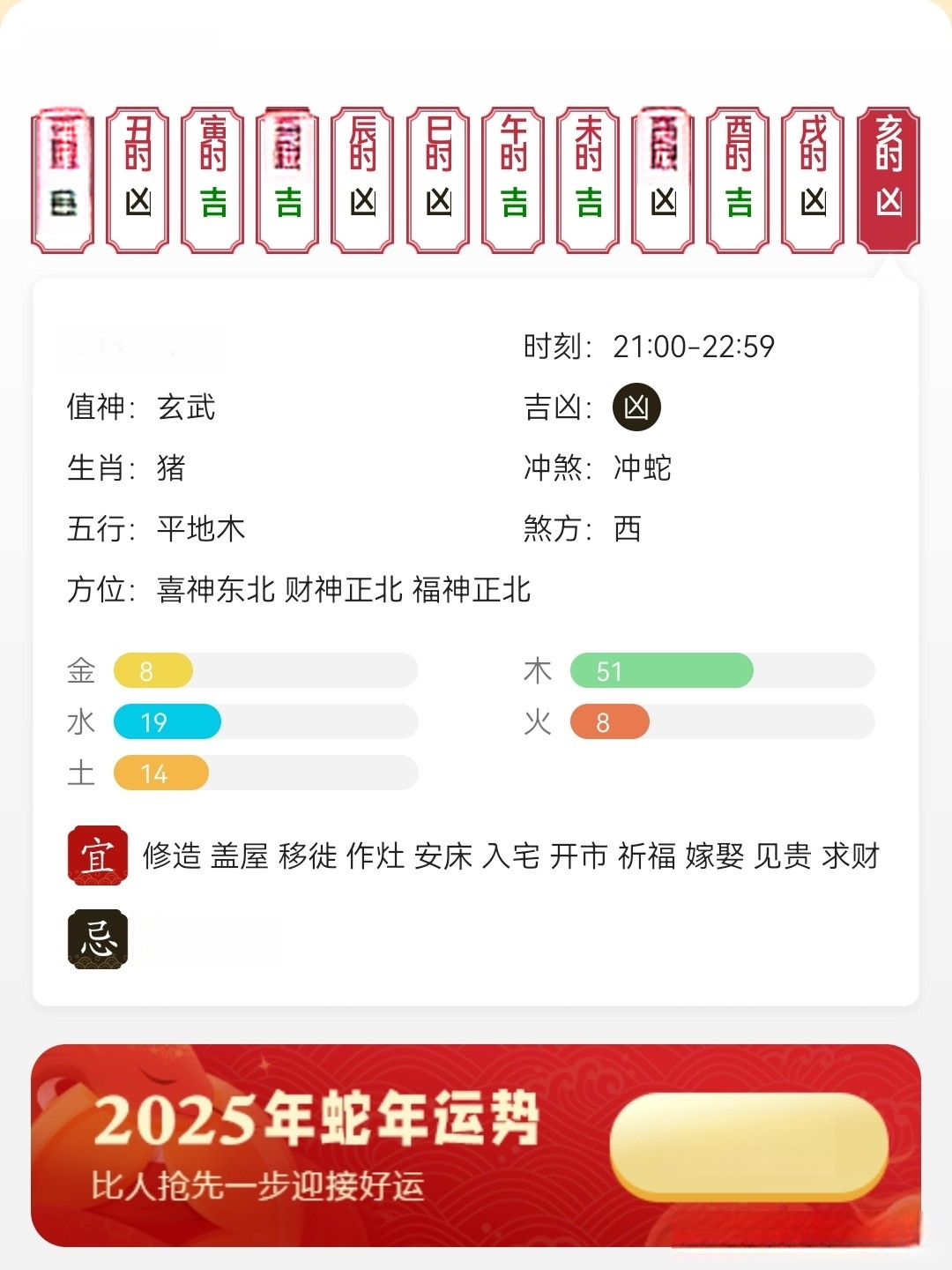The height and width of the screenshot is (1270, 952).
Task: Select the 寅时 hour tab
Action: [212, 179]
